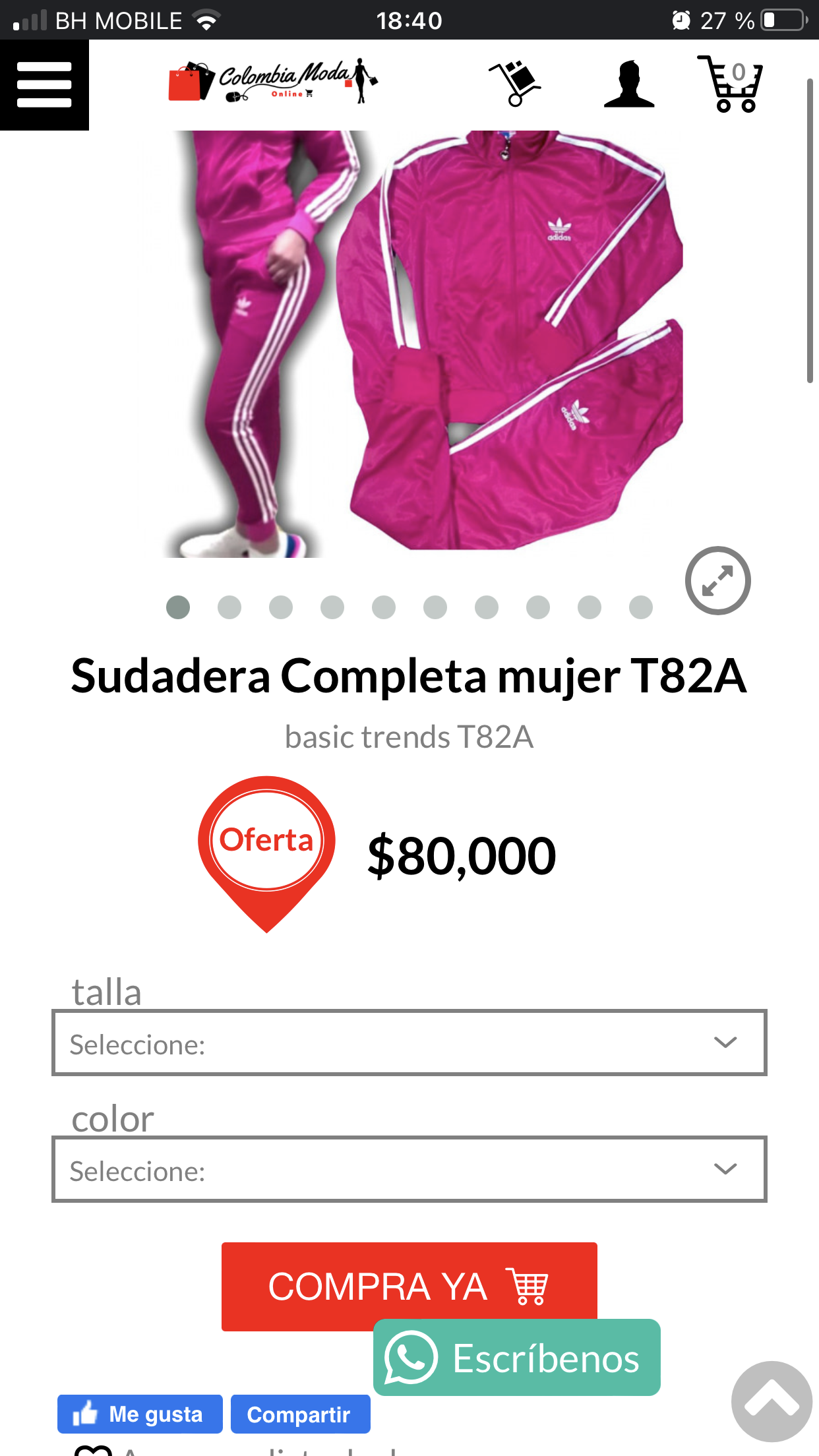This screenshot has width=819, height=1456.
Task: Open the talla Seleccione dropdown
Action: 409,1043
